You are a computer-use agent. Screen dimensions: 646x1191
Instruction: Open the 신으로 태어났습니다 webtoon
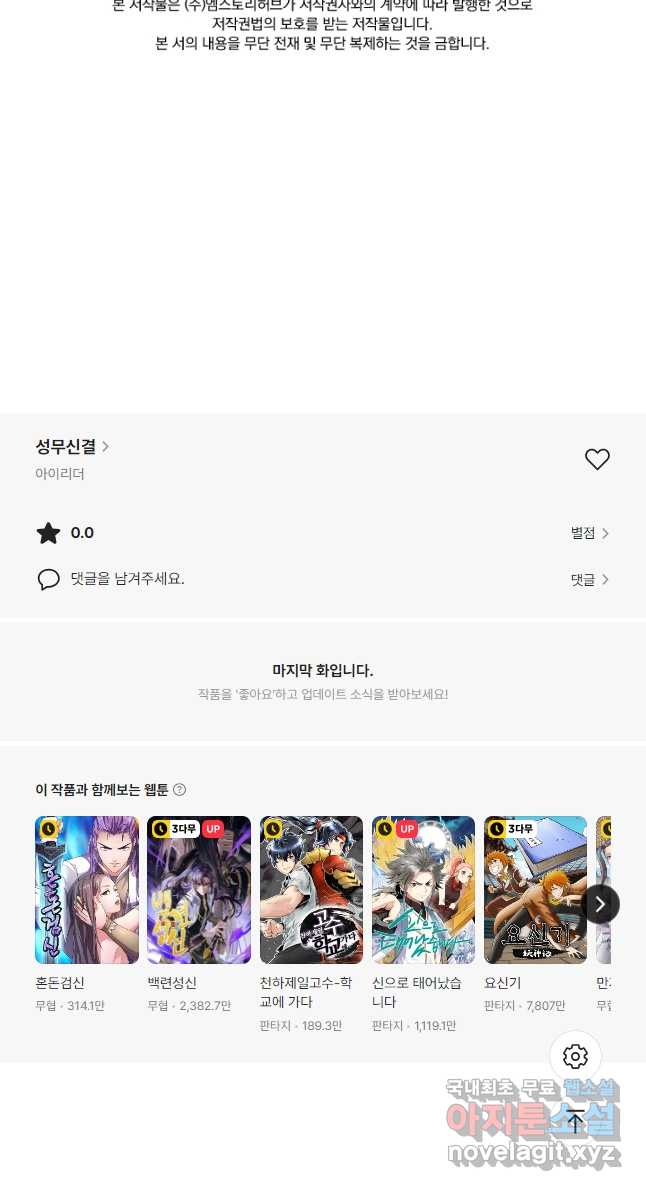point(423,890)
